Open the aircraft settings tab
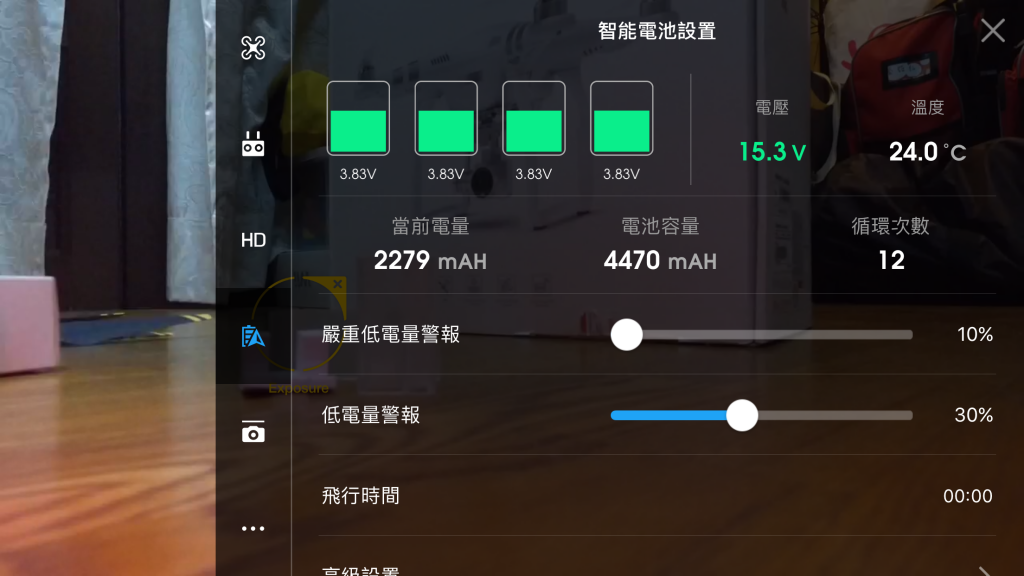 253,48
